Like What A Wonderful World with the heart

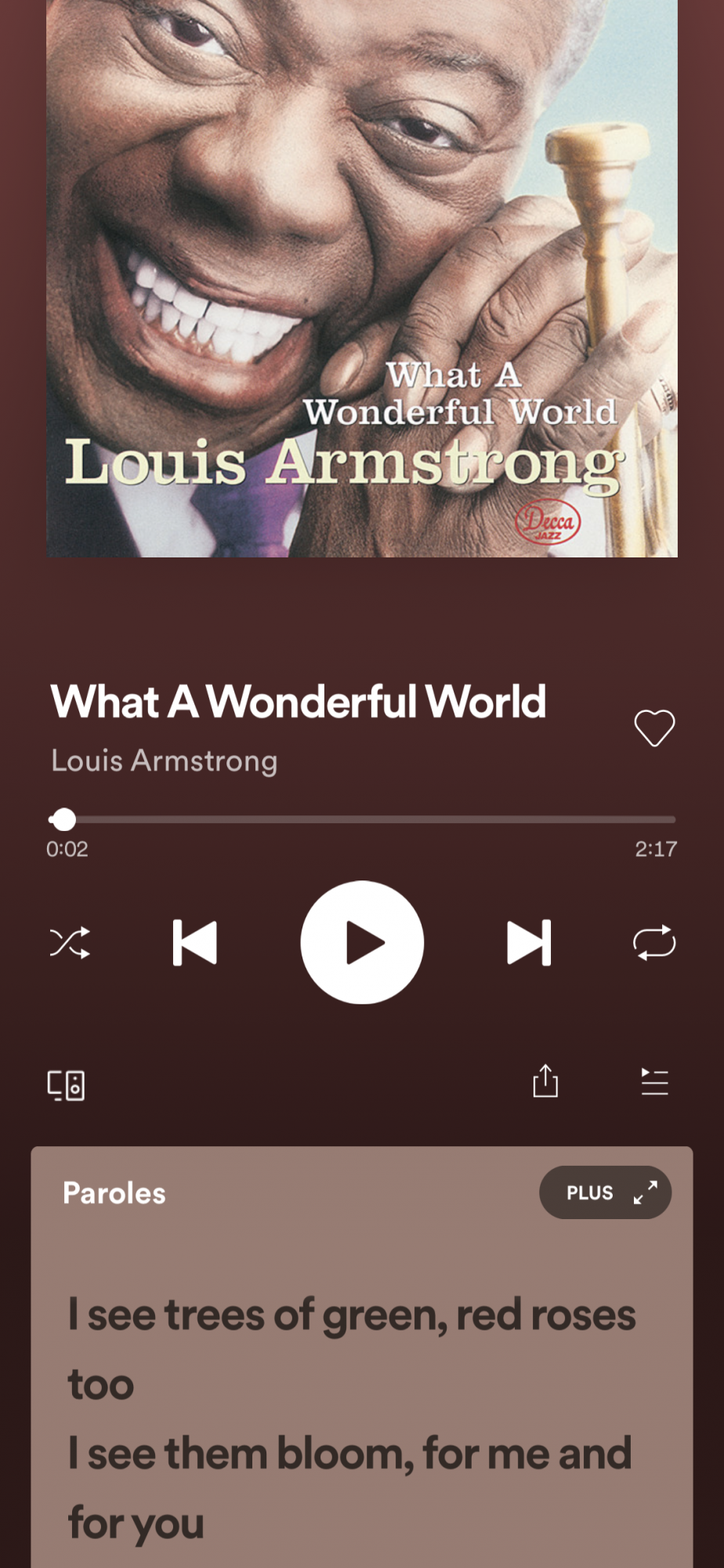pyautogui.click(x=654, y=728)
